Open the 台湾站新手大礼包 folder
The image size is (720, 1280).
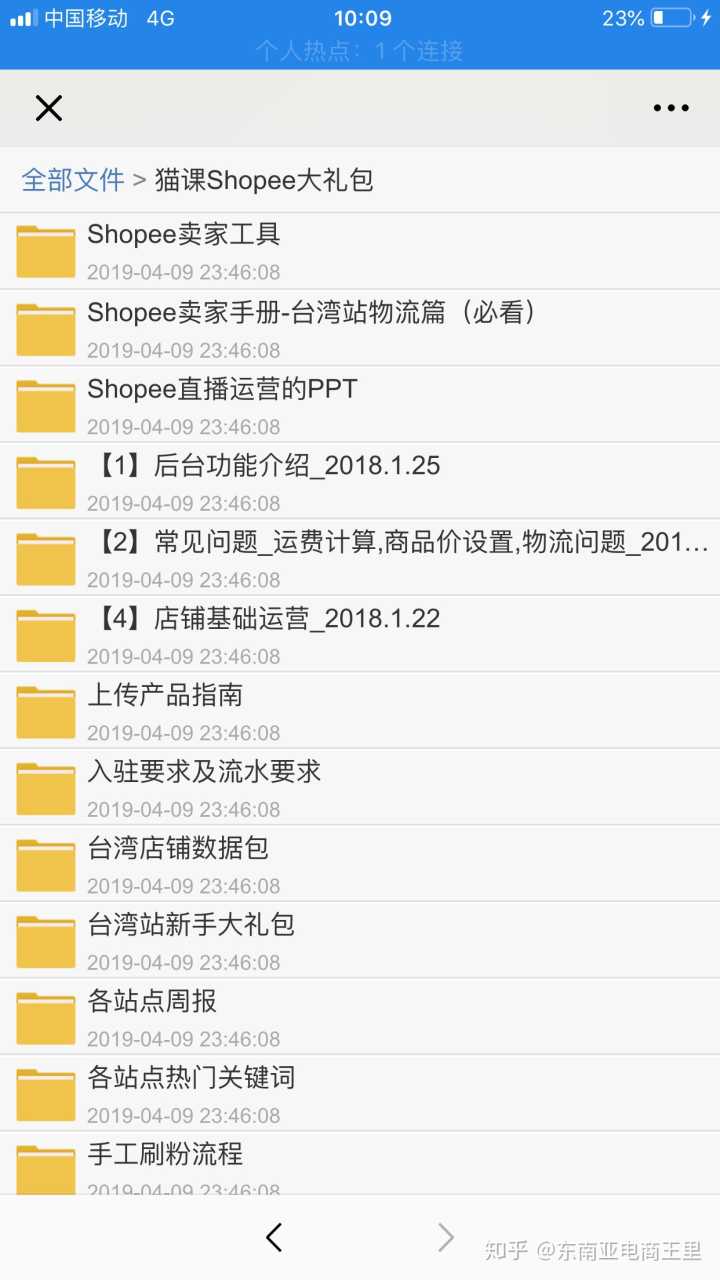(x=191, y=925)
